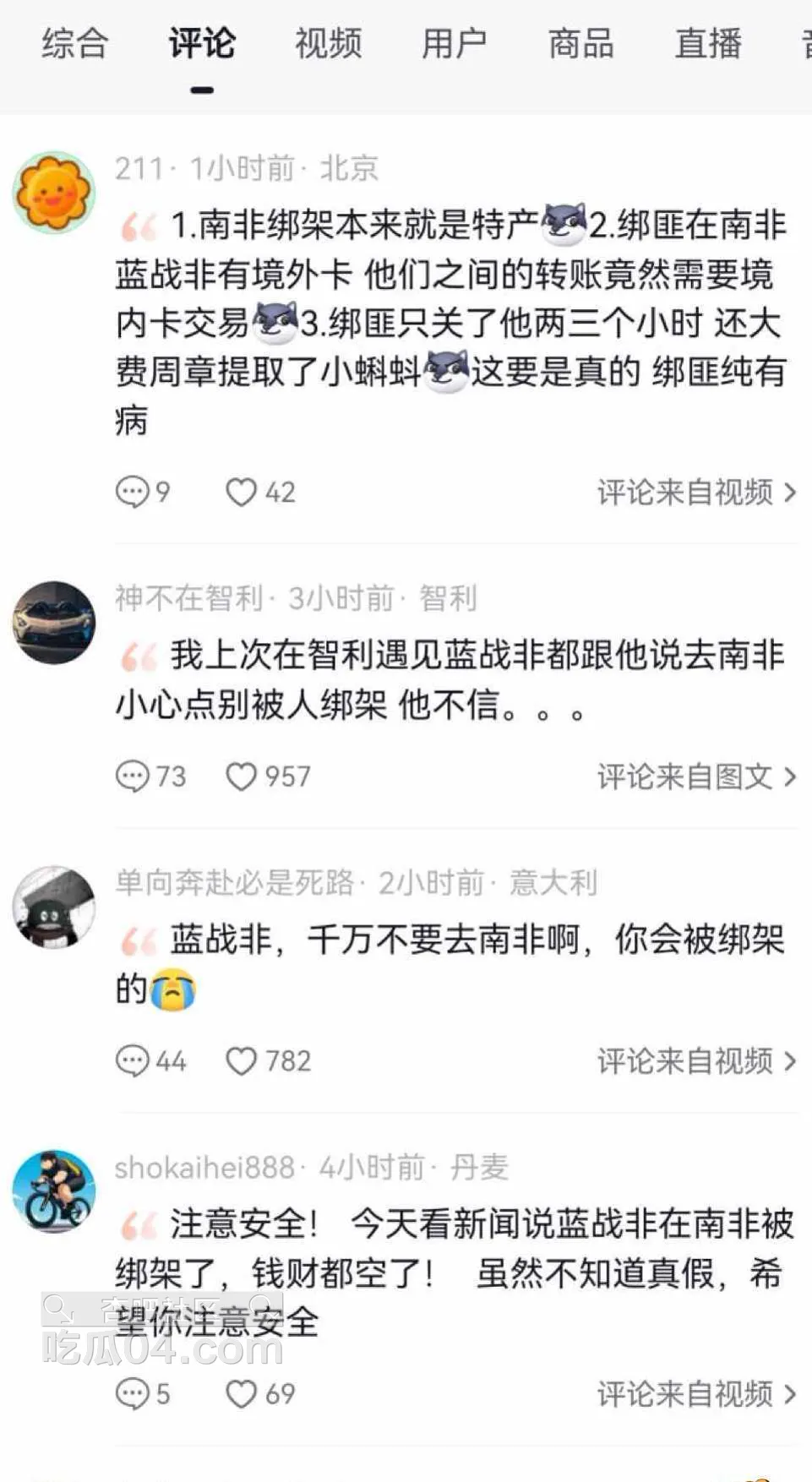Open shokaihei888's cyclist avatar
This screenshot has height=1482, width=812.
pyautogui.click(x=54, y=1191)
